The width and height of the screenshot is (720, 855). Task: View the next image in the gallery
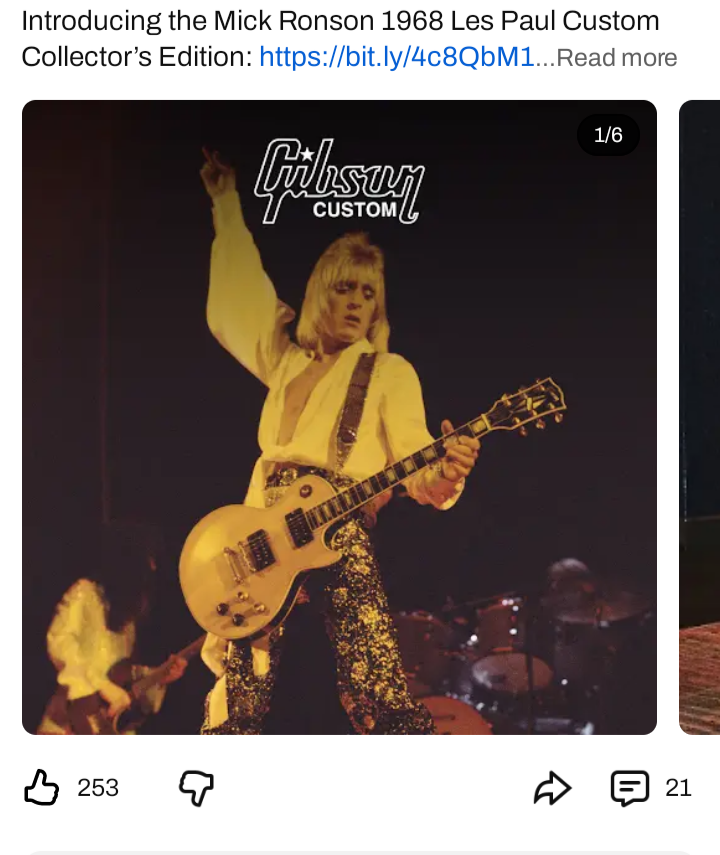(699, 417)
